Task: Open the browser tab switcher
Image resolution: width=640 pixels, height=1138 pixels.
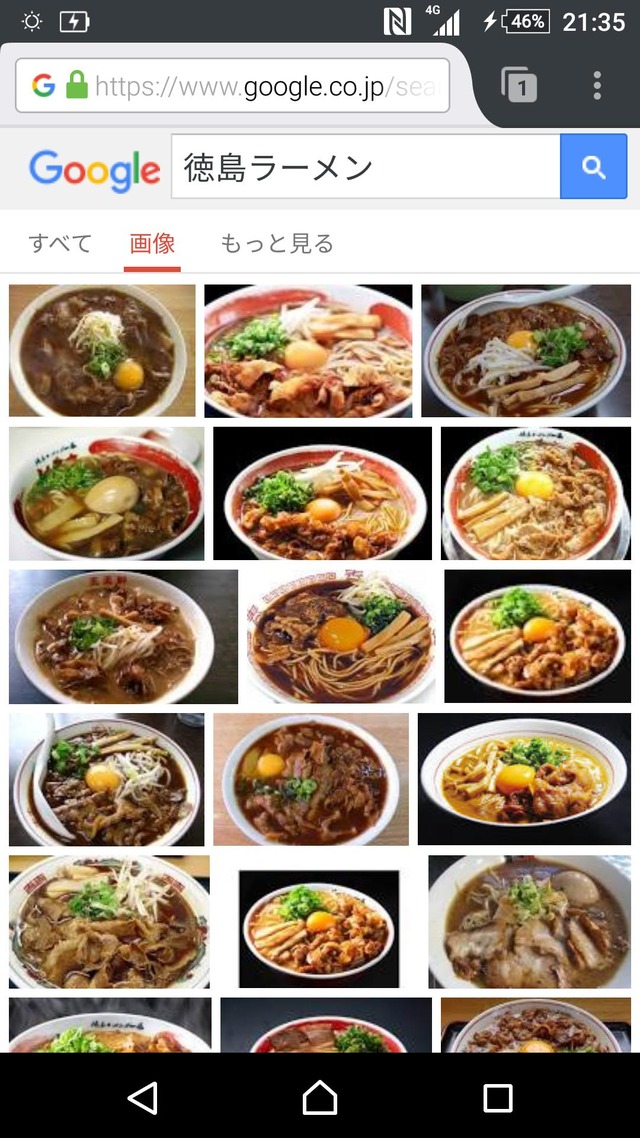Action: 518,86
